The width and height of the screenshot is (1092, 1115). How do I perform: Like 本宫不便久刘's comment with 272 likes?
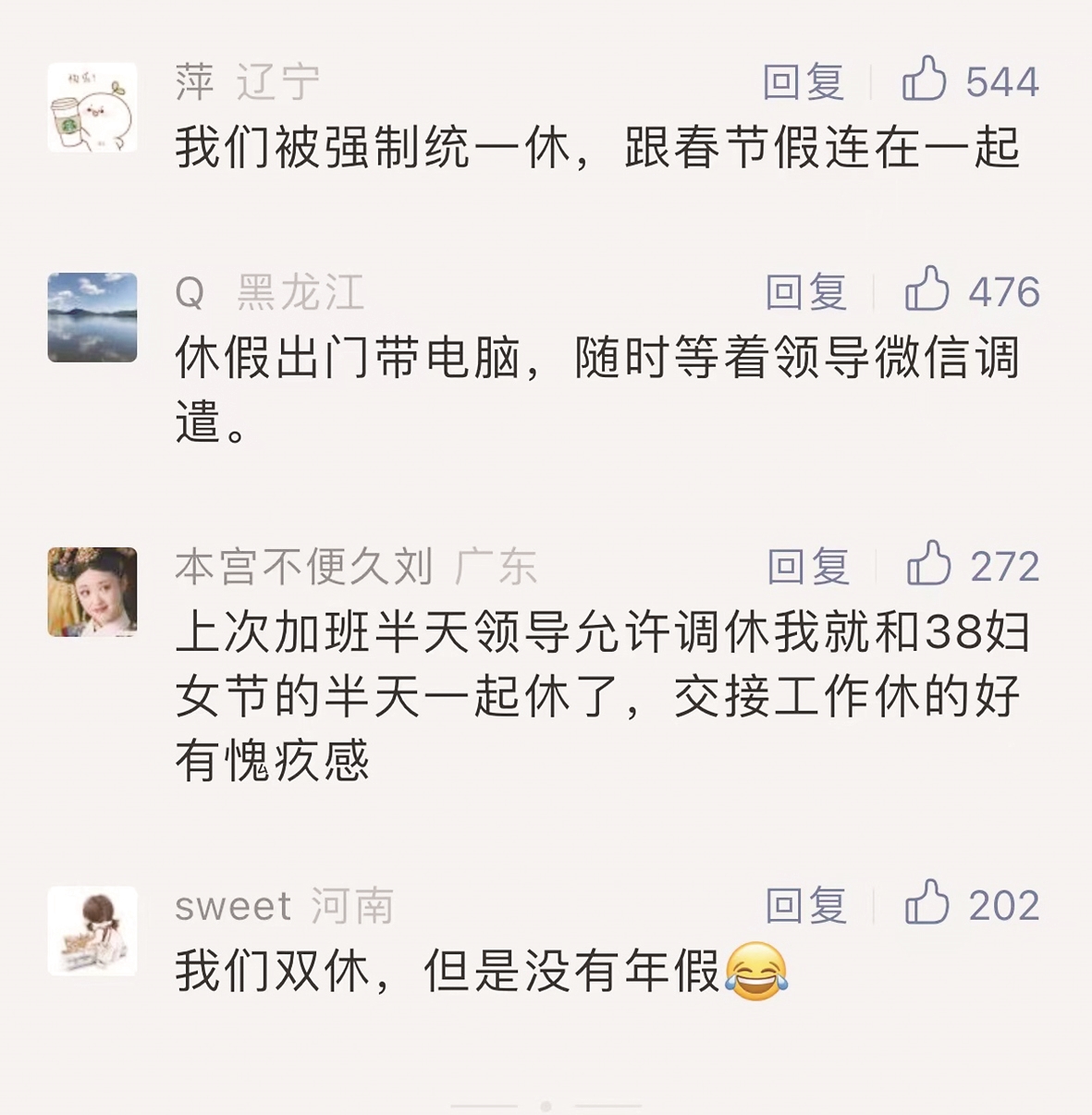tap(928, 563)
